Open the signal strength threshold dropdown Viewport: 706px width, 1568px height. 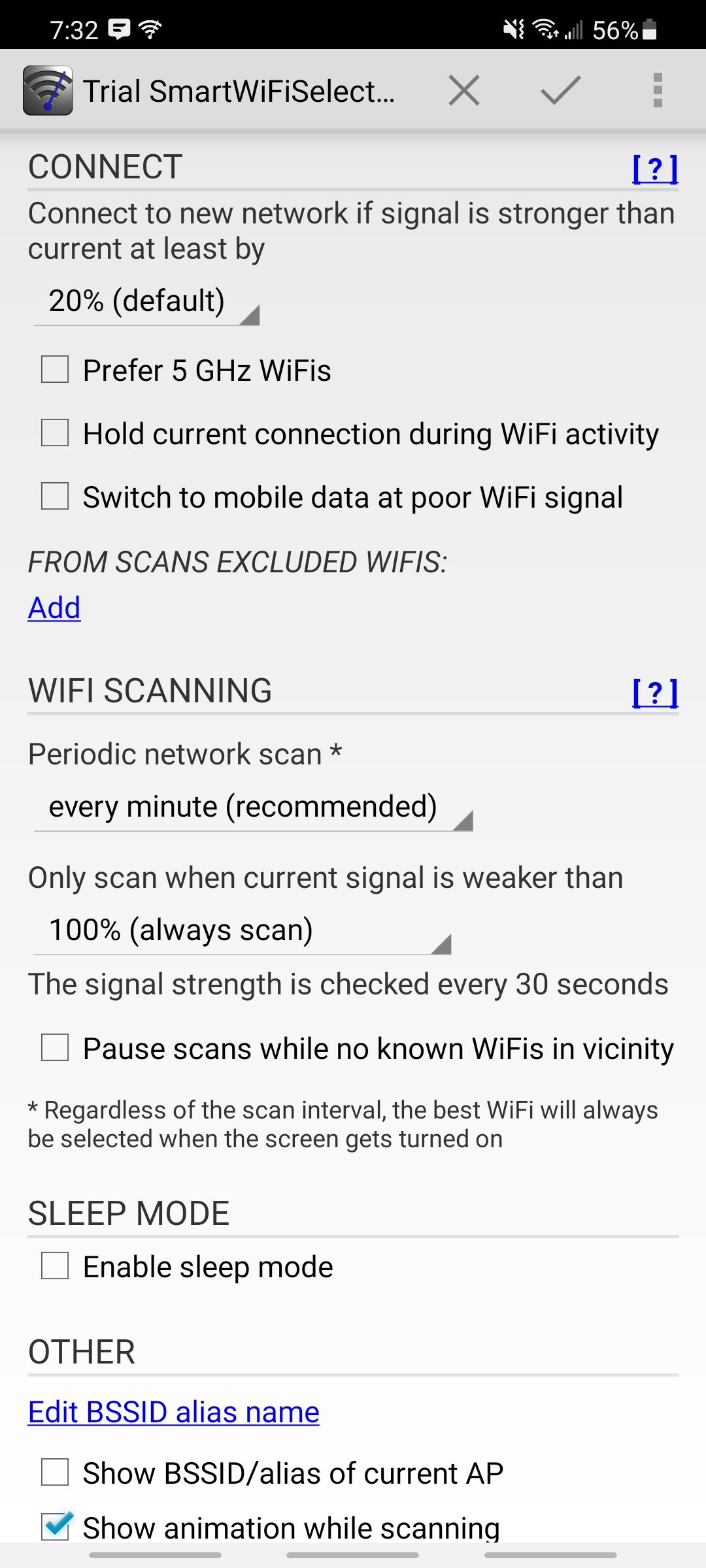coord(145,302)
